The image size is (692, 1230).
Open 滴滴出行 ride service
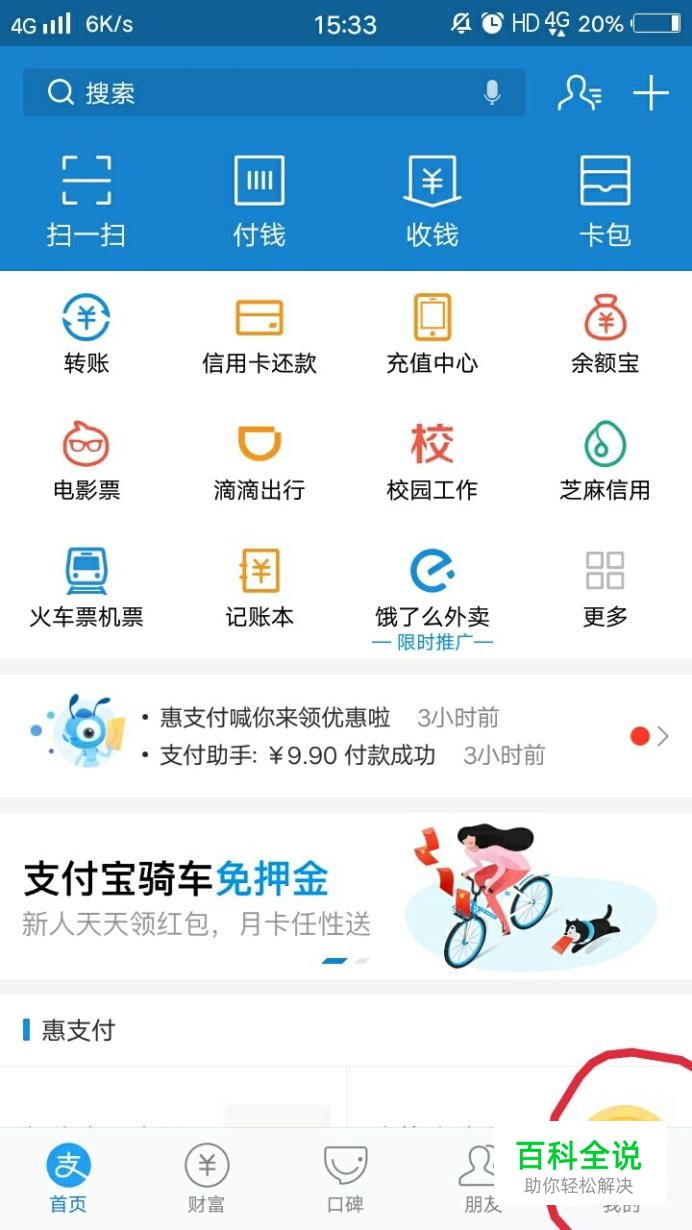pyautogui.click(x=259, y=460)
